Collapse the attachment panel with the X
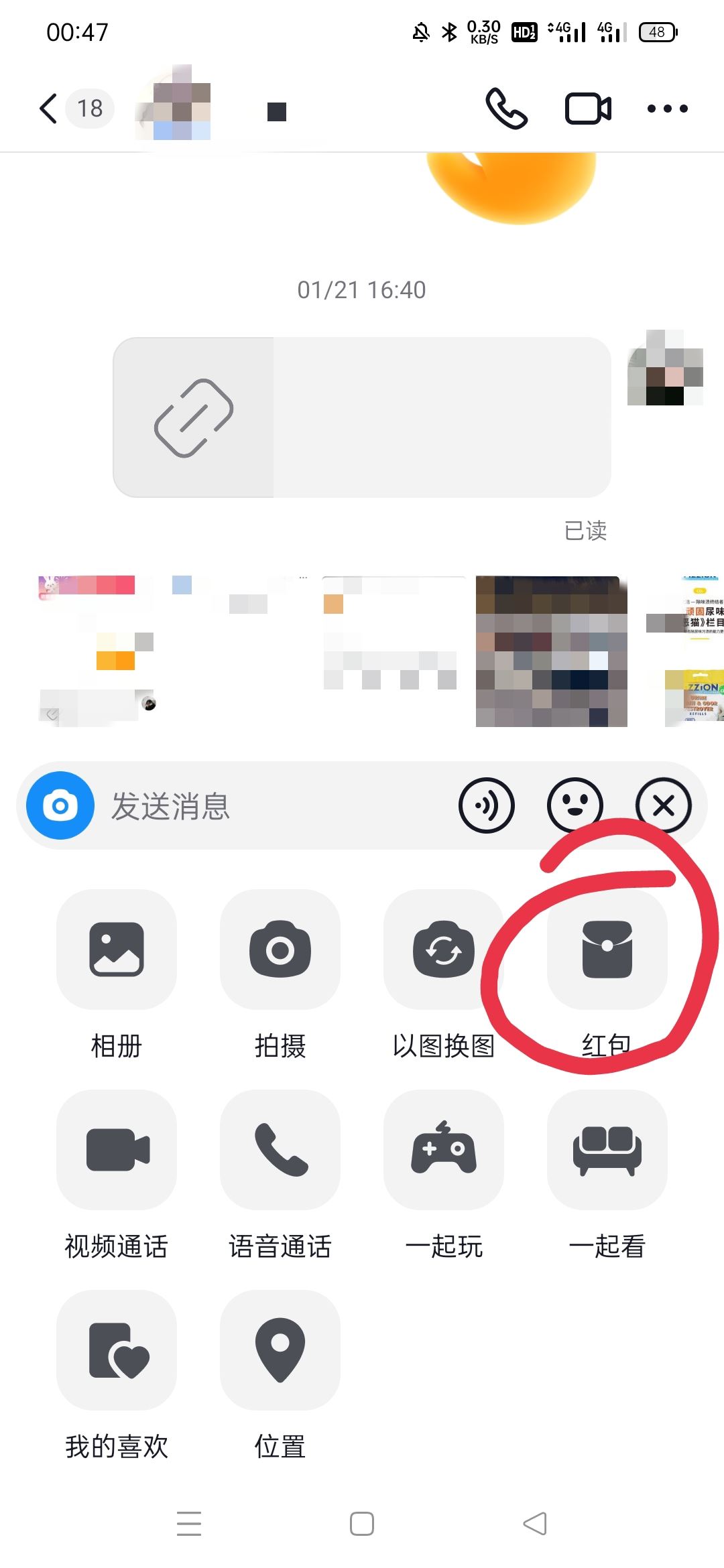 click(664, 806)
